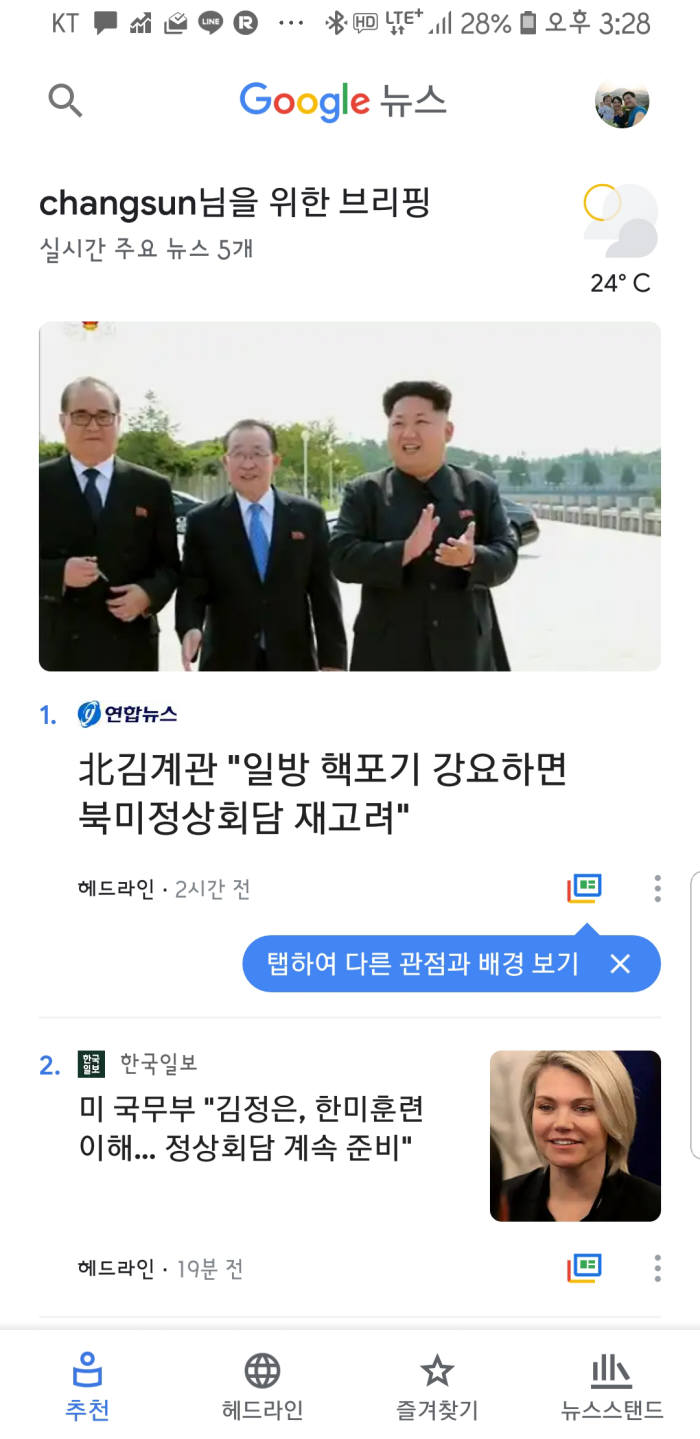The height and width of the screenshot is (1439, 700).
Task: Switch to the 헤드라인 tab
Action: pyautogui.click(x=262, y=1385)
